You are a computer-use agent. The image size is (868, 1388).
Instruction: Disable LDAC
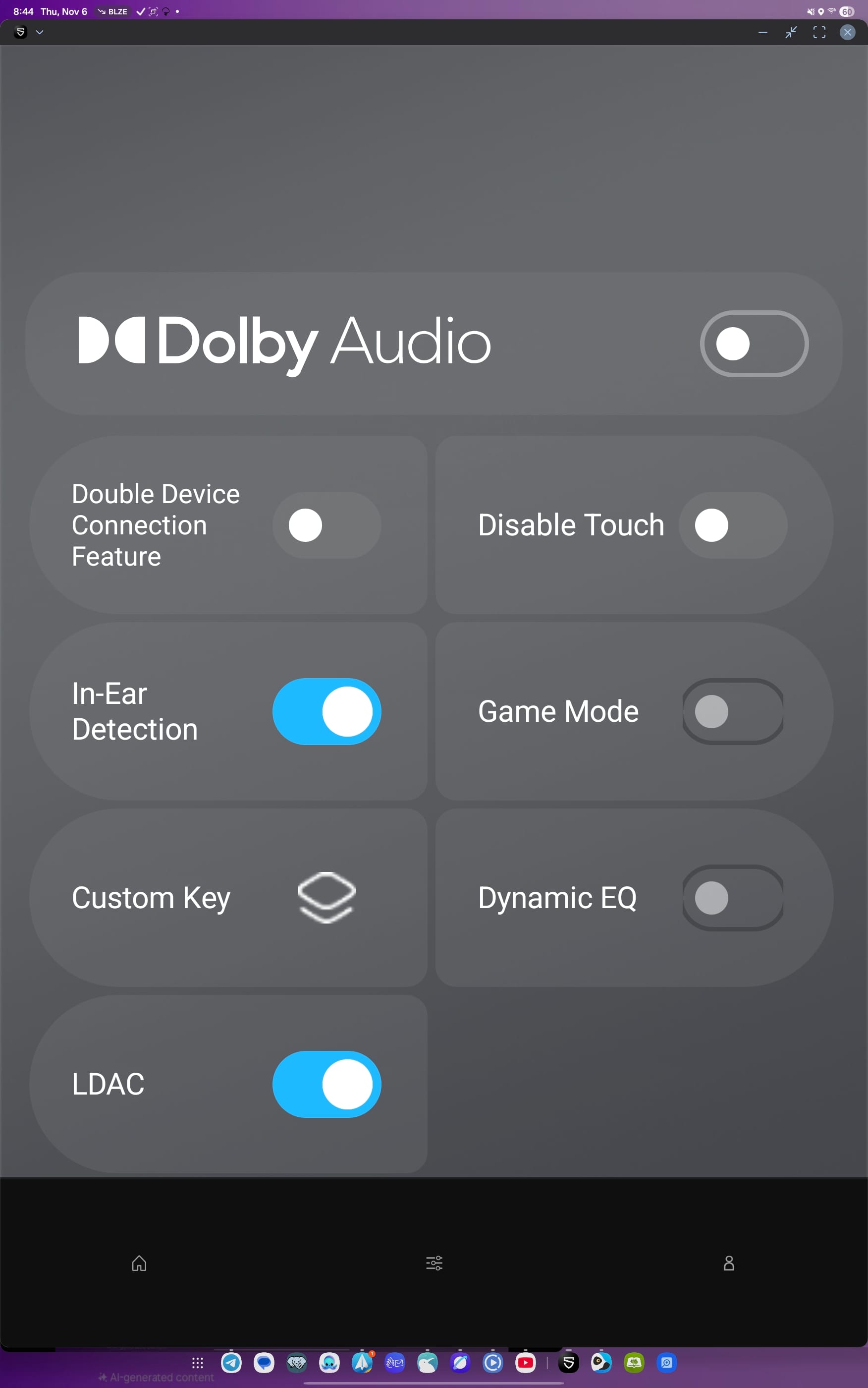326,1084
